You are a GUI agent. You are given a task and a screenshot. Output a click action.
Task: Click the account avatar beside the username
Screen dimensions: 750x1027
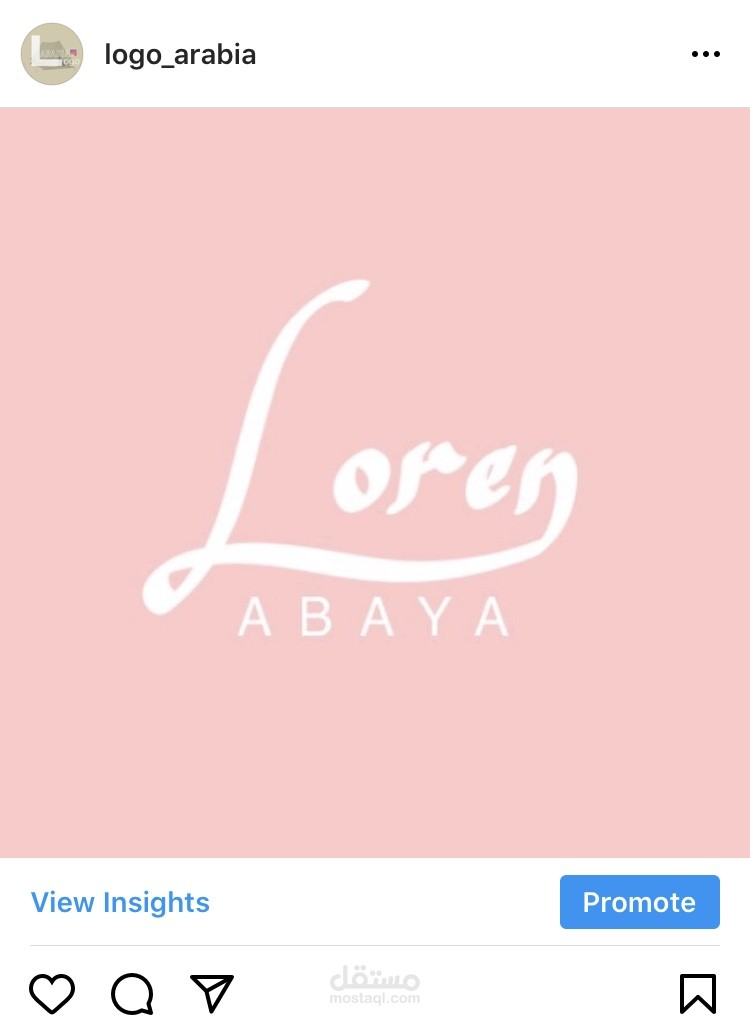pos(52,53)
